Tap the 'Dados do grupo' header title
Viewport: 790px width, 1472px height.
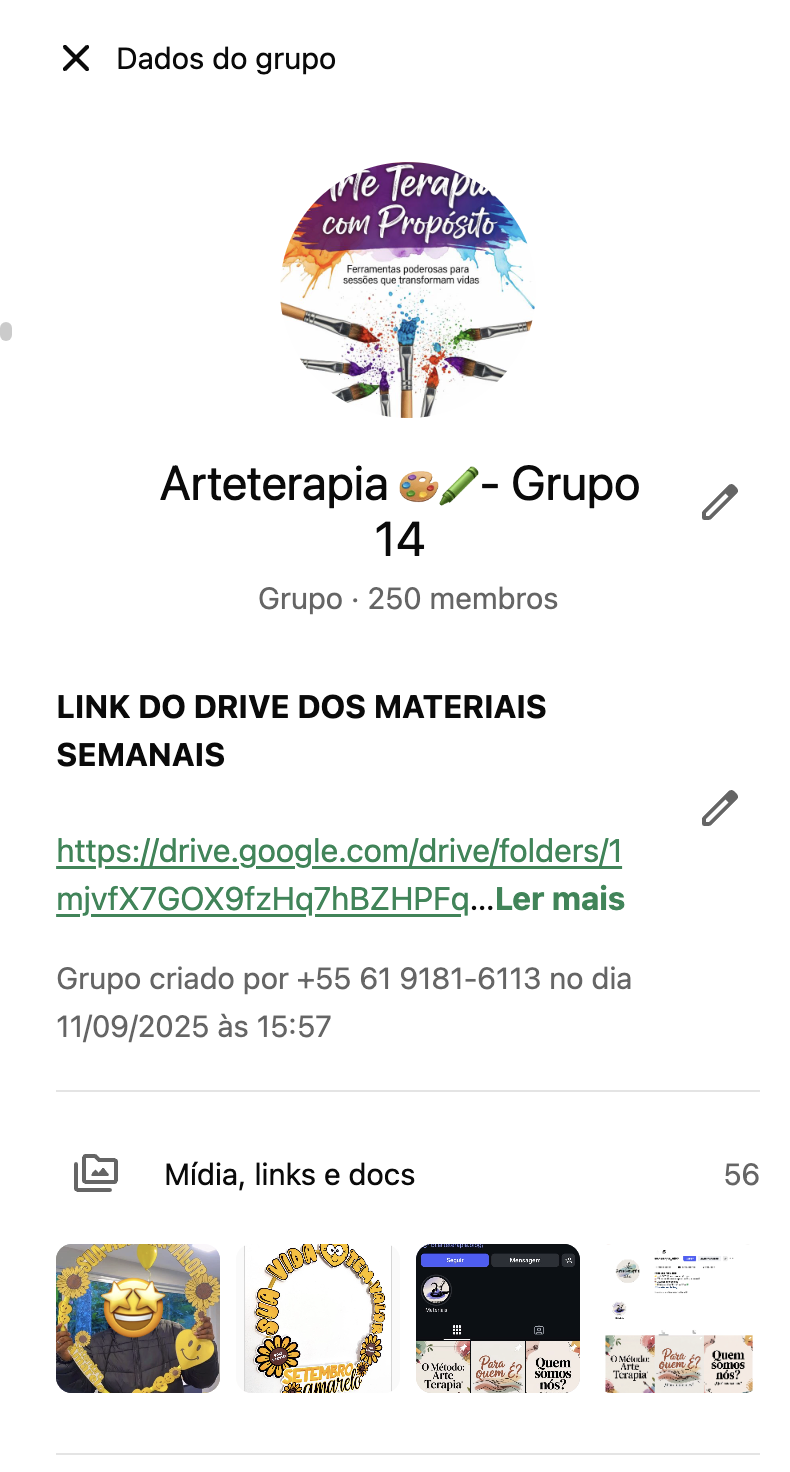tap(226, 58)
